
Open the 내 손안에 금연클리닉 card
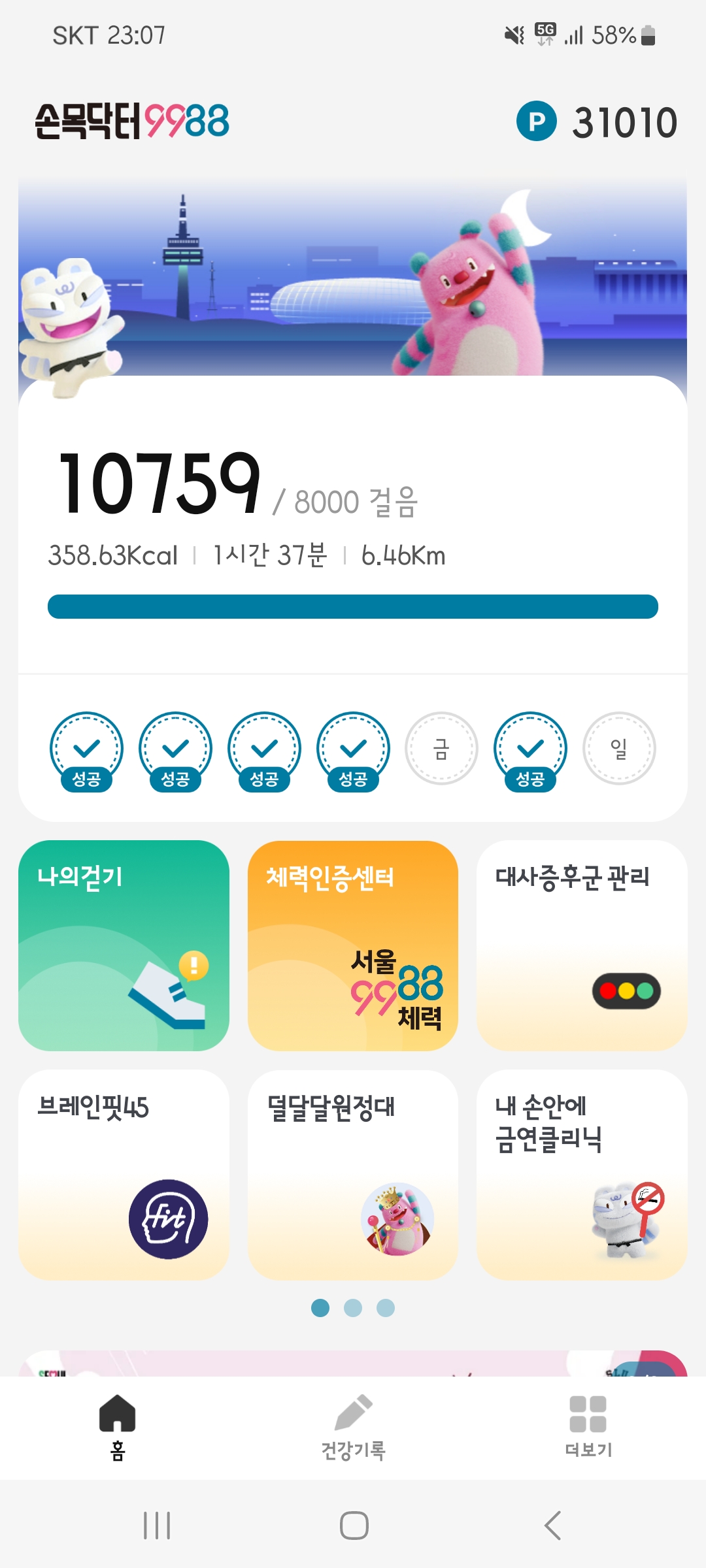tap(582, 1175)
